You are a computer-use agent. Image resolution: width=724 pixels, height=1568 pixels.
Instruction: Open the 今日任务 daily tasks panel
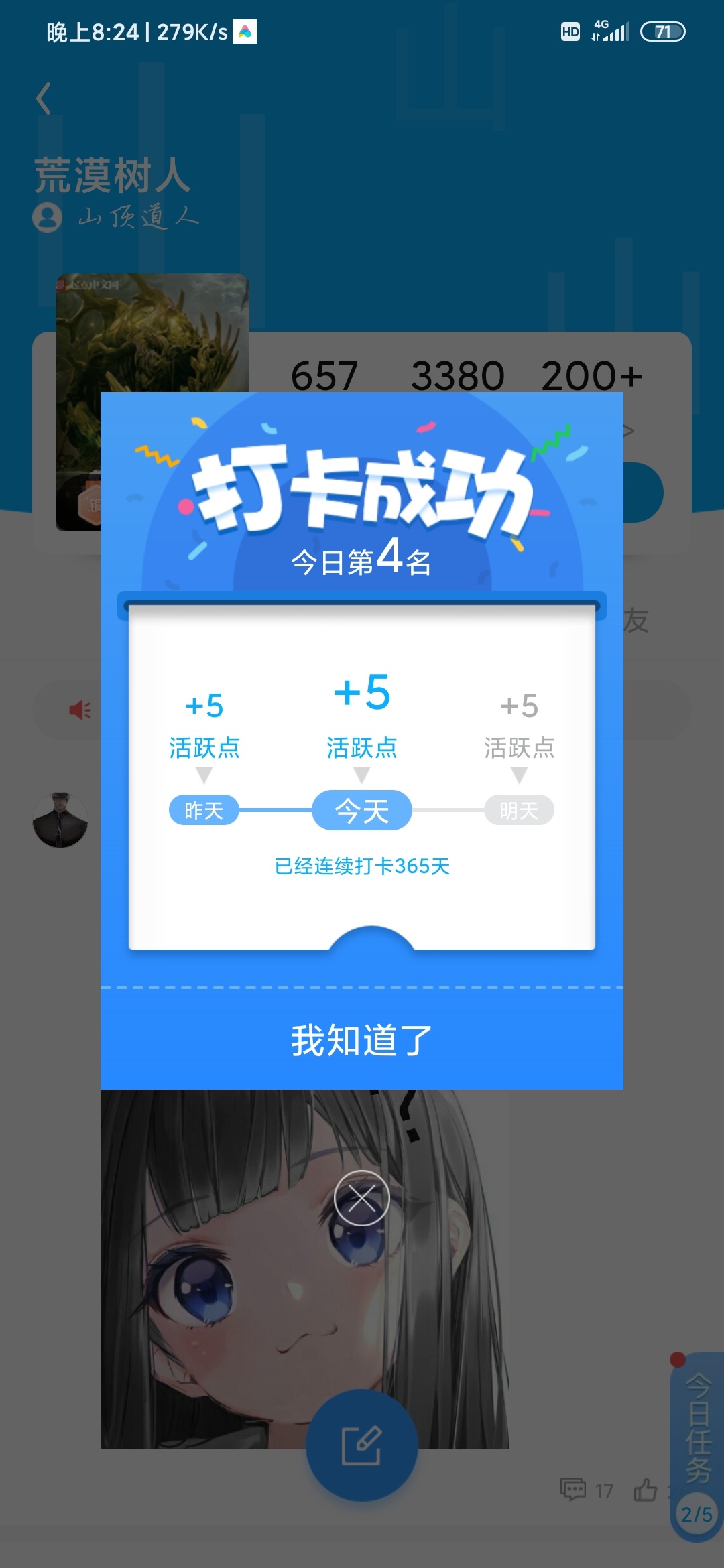coord(697,1447)
